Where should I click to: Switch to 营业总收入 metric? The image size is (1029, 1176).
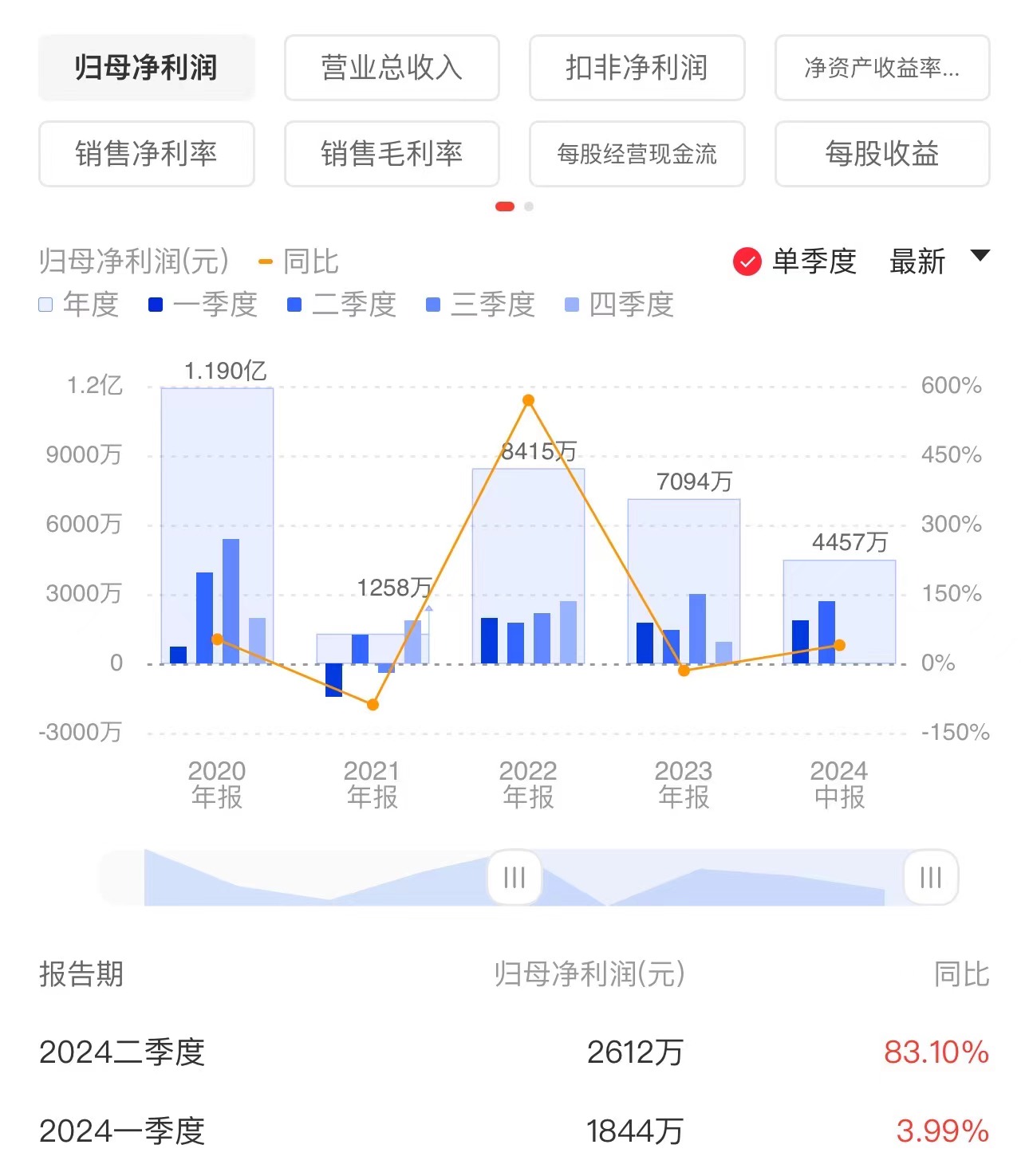pyautogui.click(x=392, y=68)
